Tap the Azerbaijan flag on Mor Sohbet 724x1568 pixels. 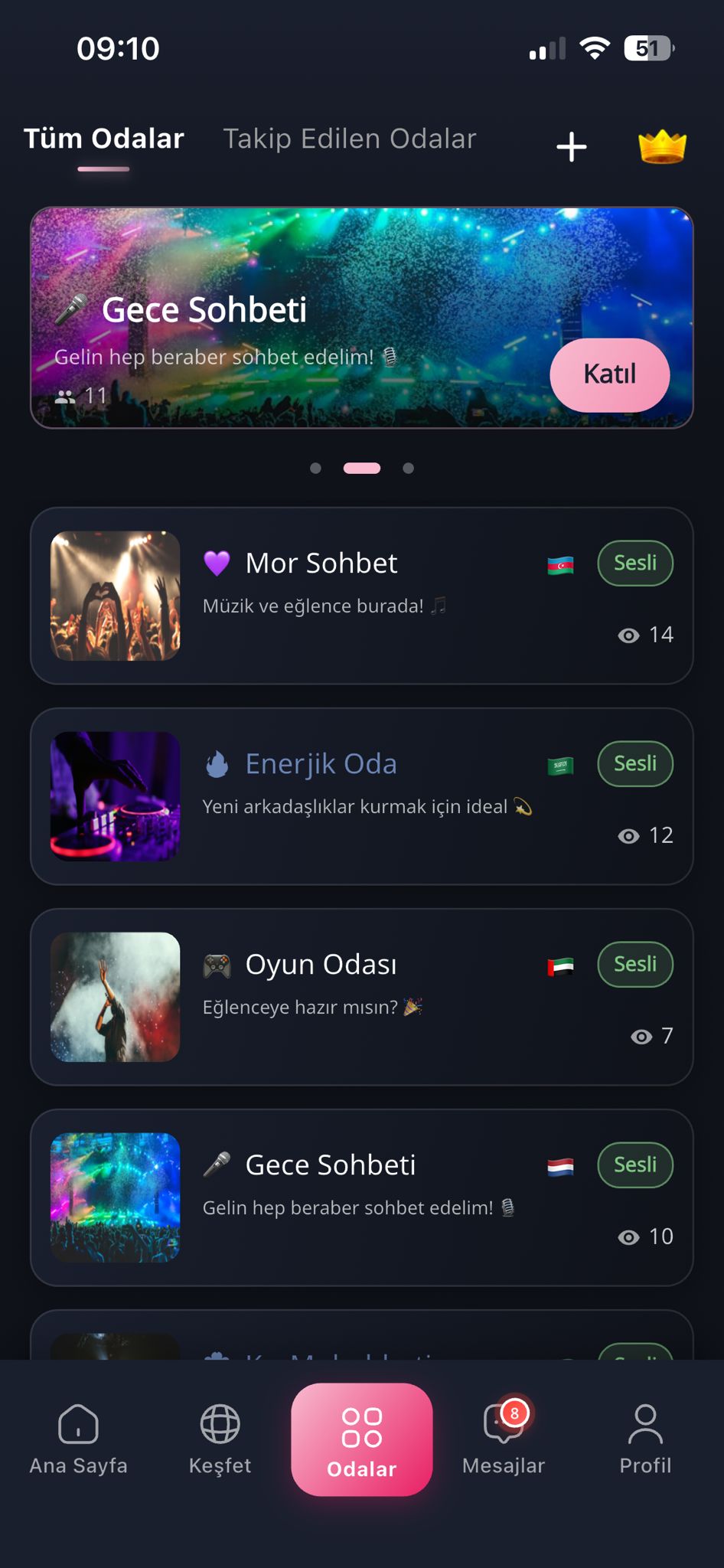pos(559,563)
